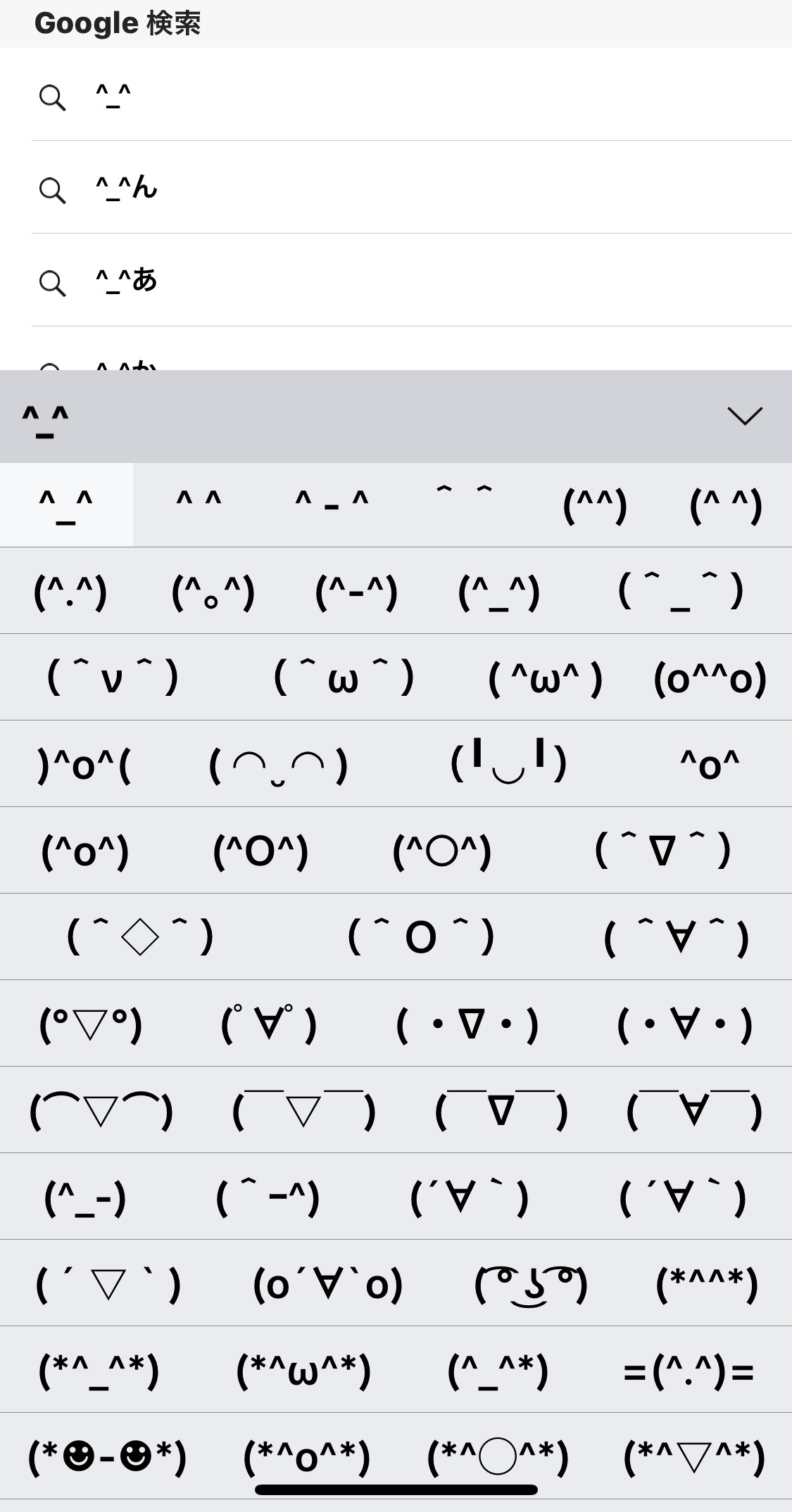Viewport: 792px width, 1512px height.
Task: Pick the (^.^) kaomoji candidate
Action: point(70,591)
